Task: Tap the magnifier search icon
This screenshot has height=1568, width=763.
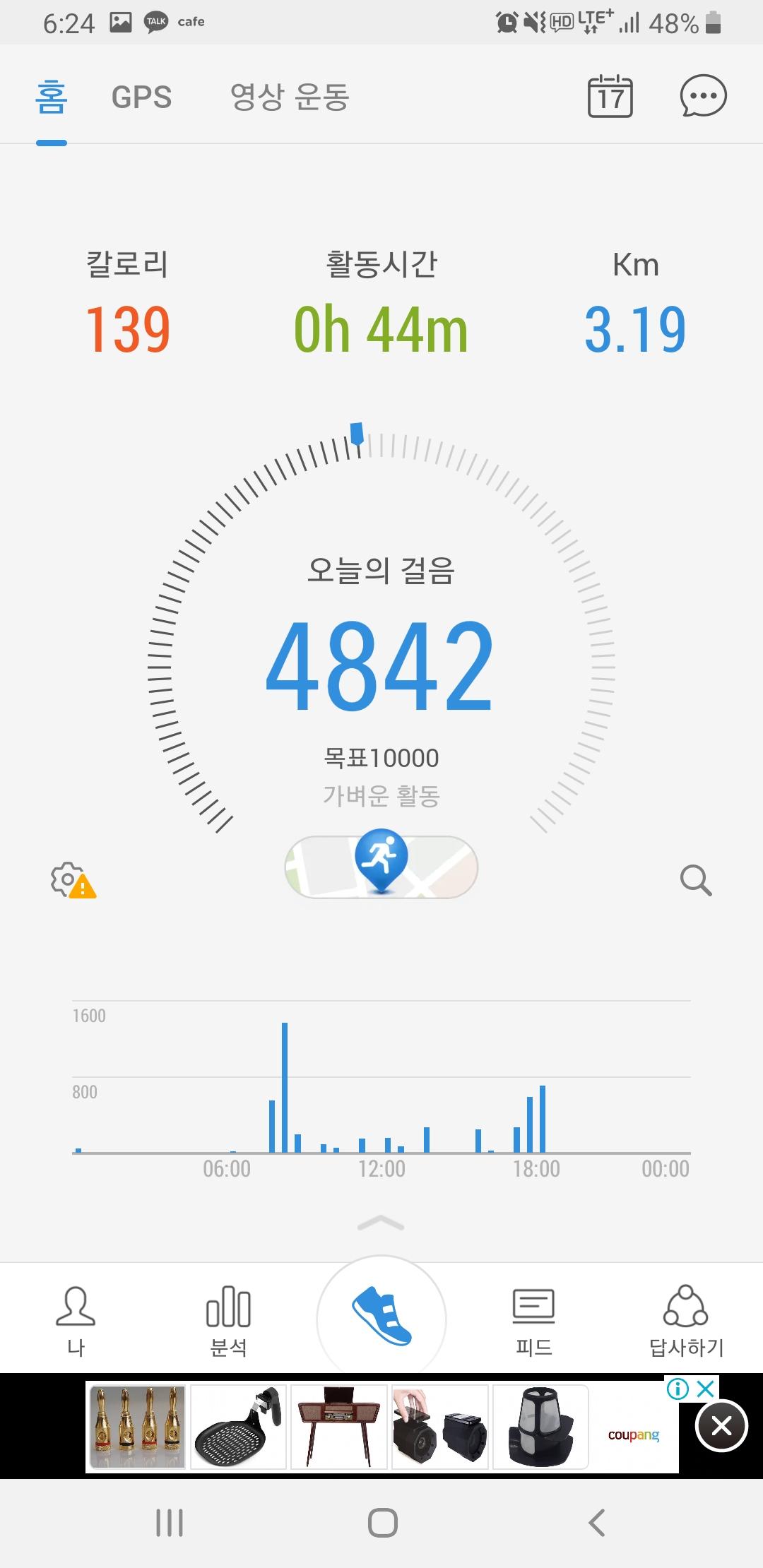Action: (x=695, y=880)
